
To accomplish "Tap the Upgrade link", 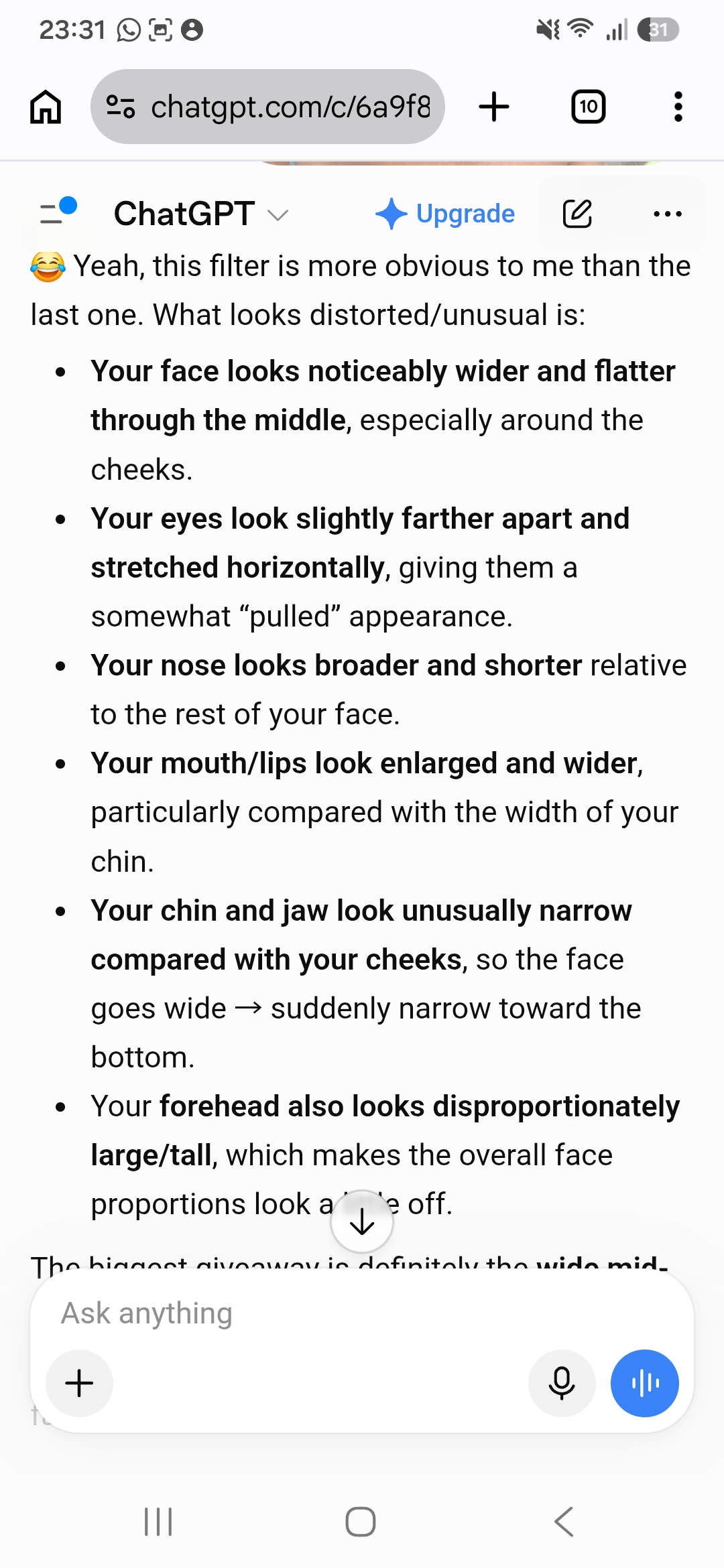I will (x=445, y=214).
